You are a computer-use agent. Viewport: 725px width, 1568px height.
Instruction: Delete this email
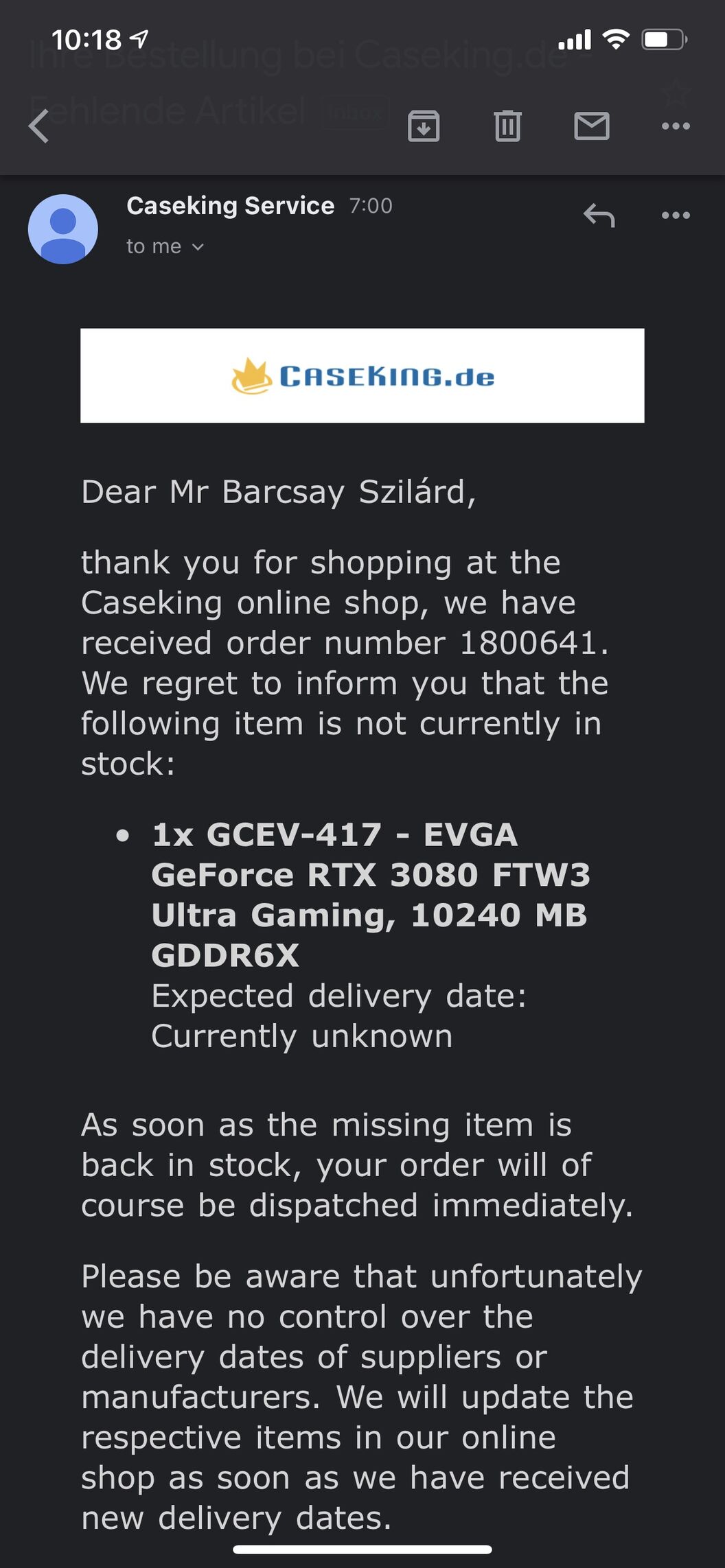tap(507, 126)
